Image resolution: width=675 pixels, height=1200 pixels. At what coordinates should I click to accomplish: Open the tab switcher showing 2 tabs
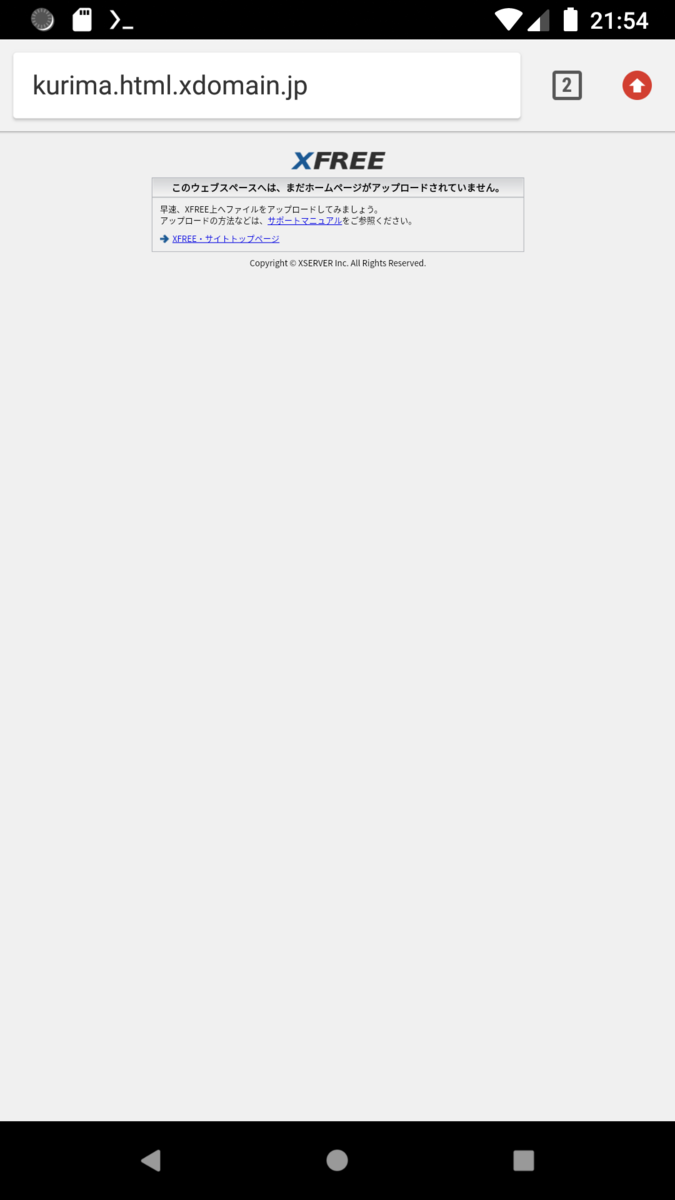click(x=566, y=86)
